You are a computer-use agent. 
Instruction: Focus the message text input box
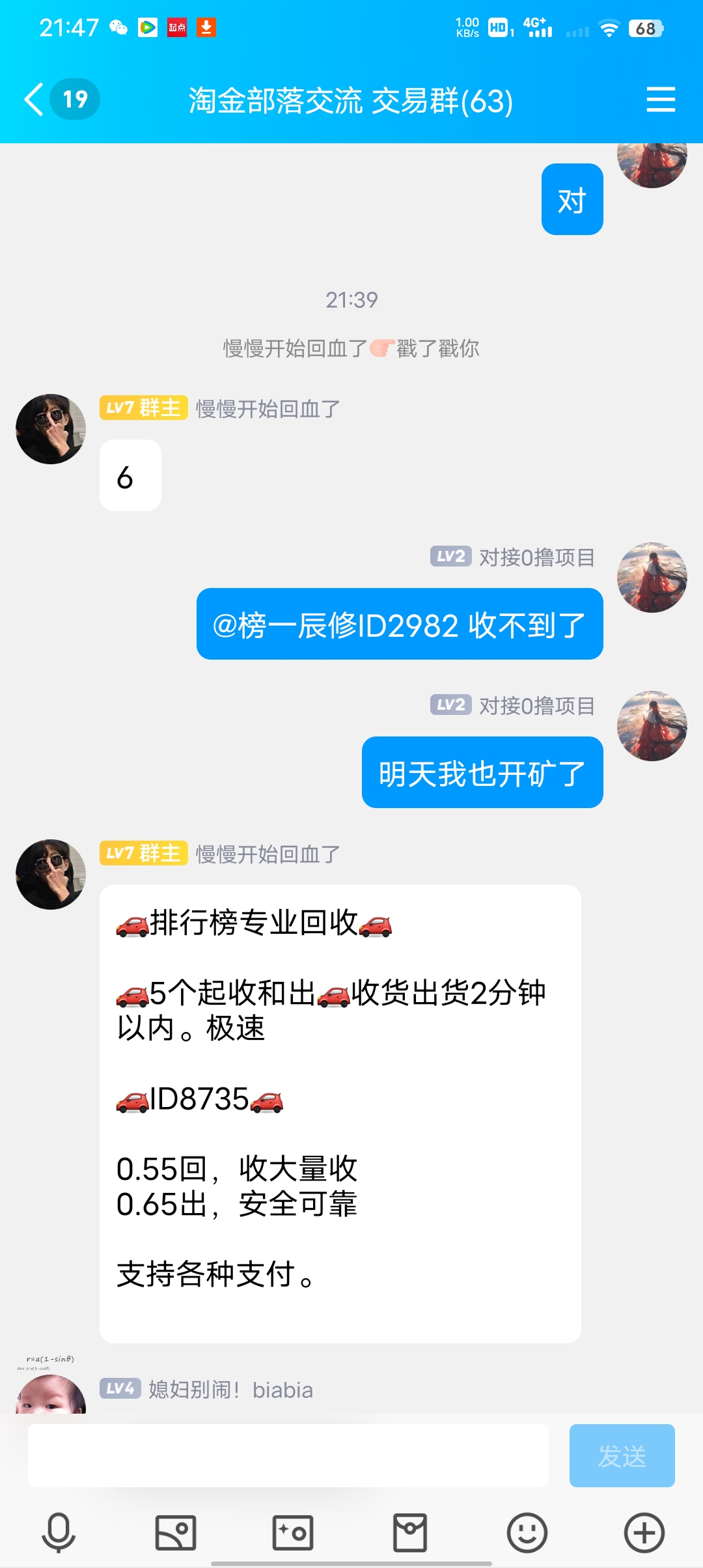coord(288,1455)
